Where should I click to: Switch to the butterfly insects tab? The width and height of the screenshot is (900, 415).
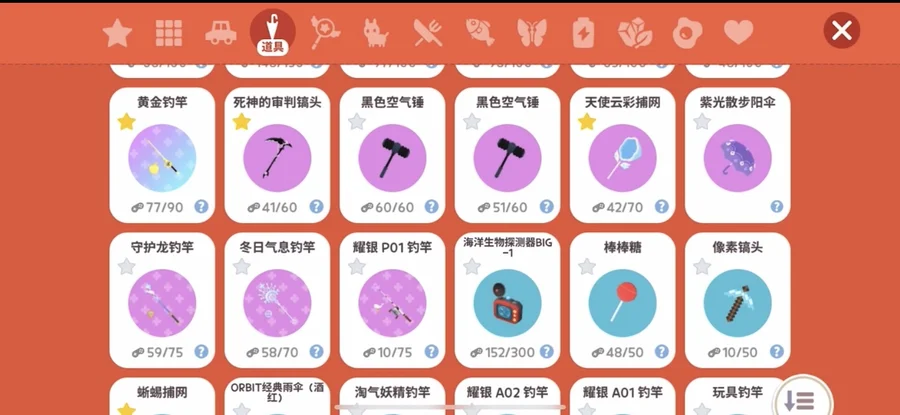(532, 34)
